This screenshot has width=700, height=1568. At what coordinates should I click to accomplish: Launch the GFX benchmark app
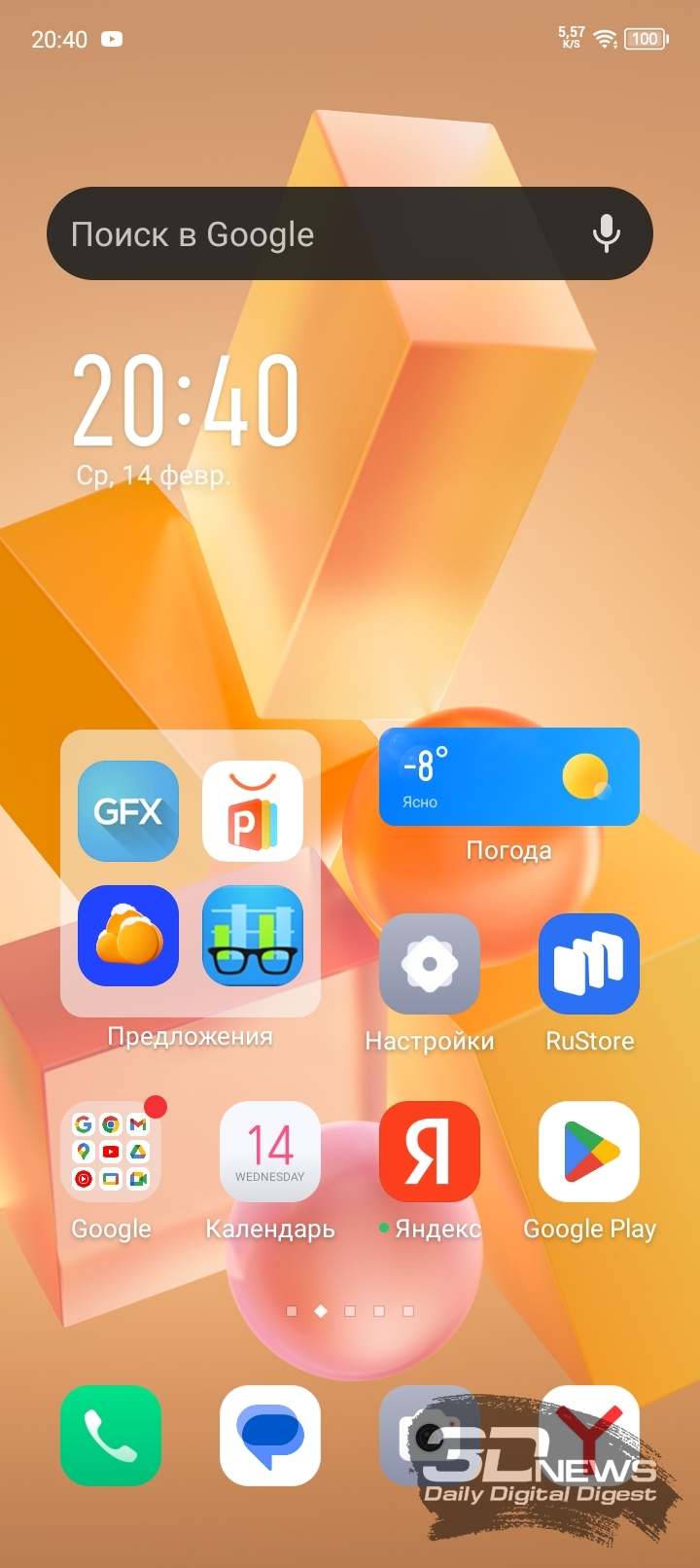pos(128,811)
